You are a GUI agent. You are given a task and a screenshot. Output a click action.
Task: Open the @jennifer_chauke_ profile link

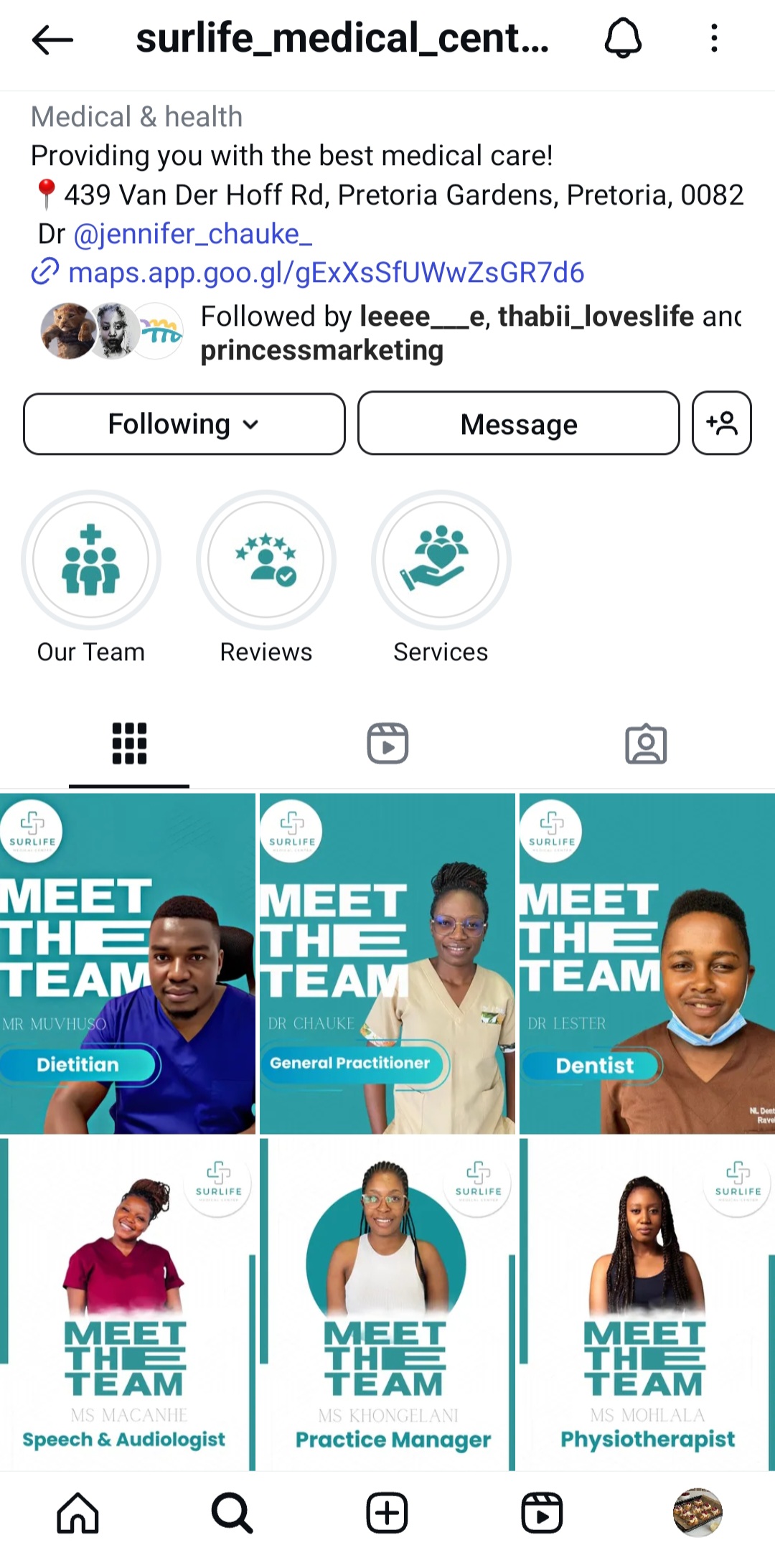192,234
